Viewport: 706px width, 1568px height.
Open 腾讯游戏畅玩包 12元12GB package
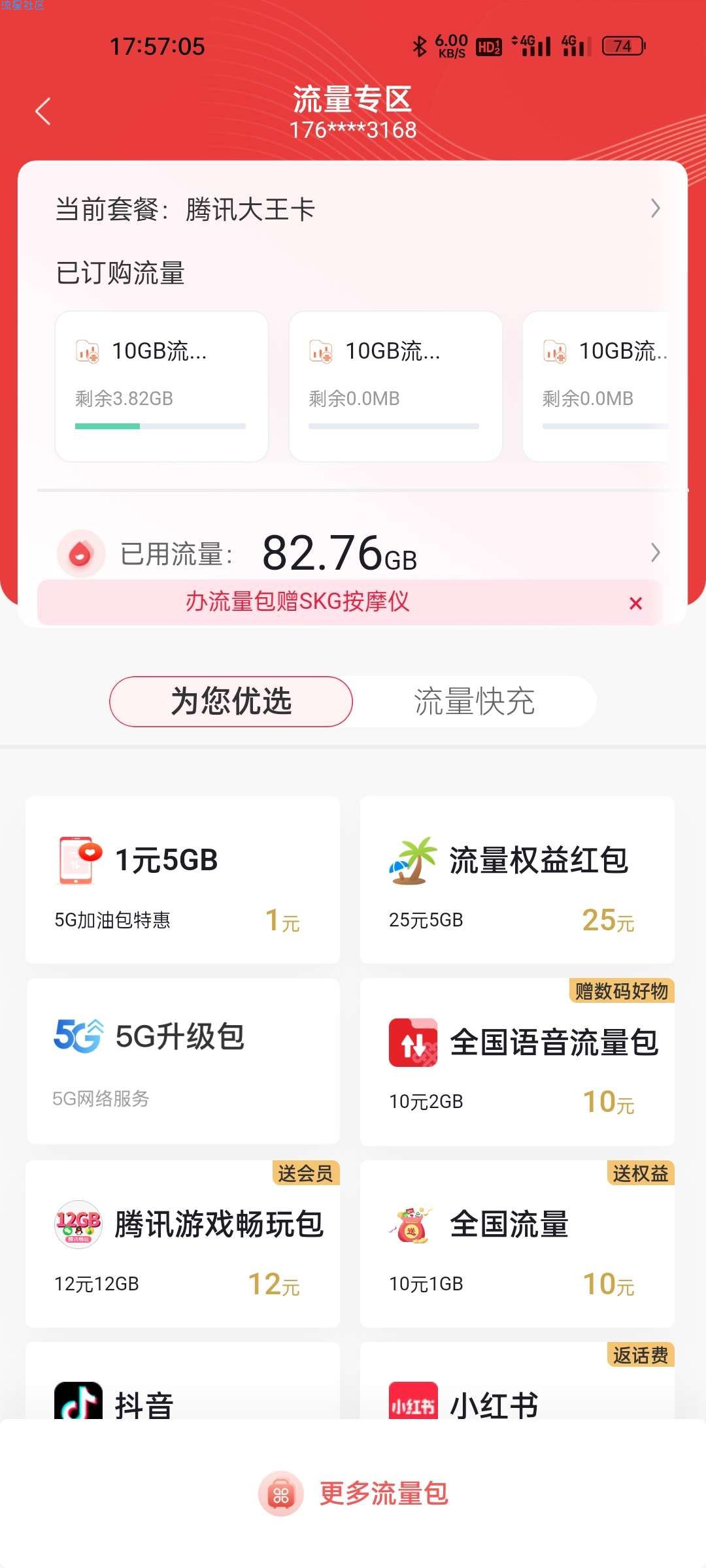click(x=182, y=1244)
